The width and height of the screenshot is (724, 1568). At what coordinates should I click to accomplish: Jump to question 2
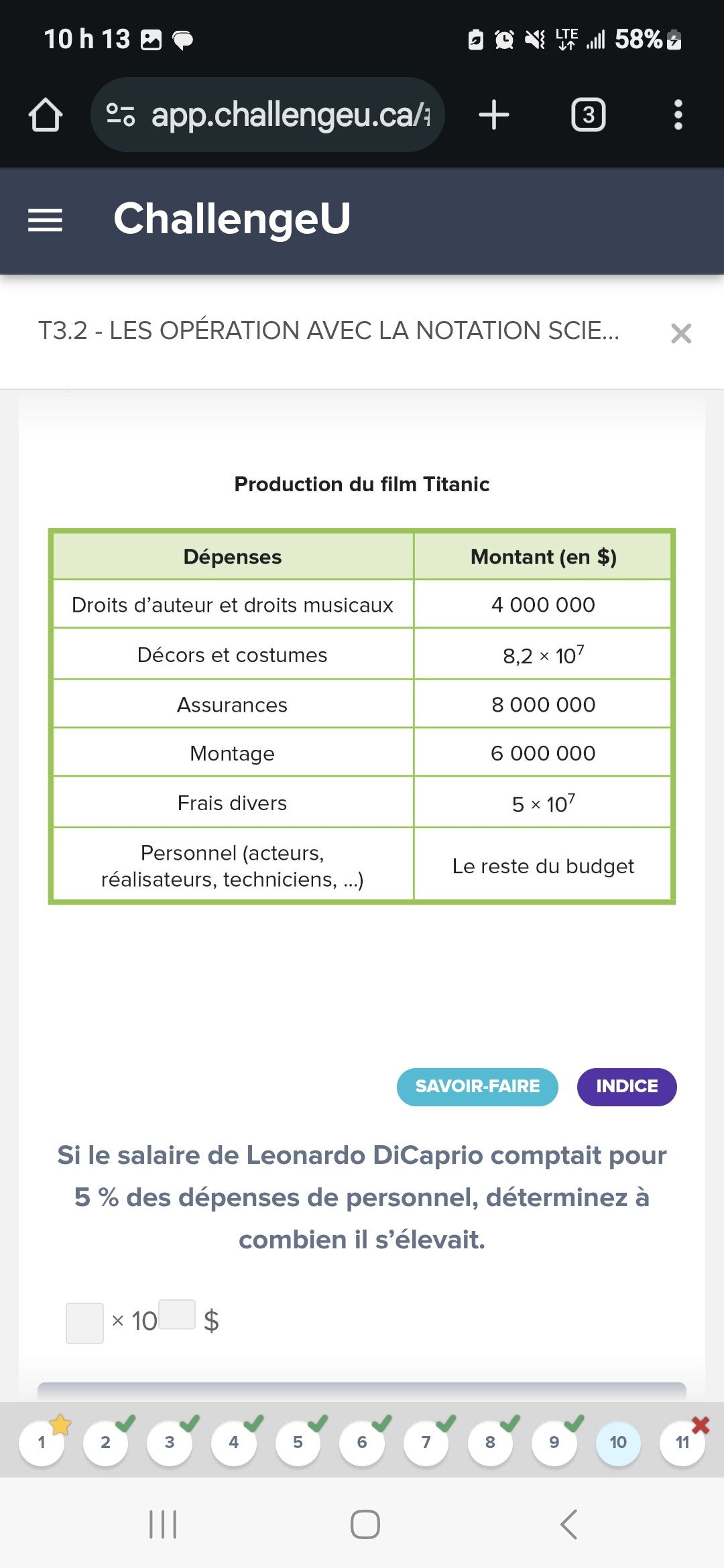pos(105,1442)
